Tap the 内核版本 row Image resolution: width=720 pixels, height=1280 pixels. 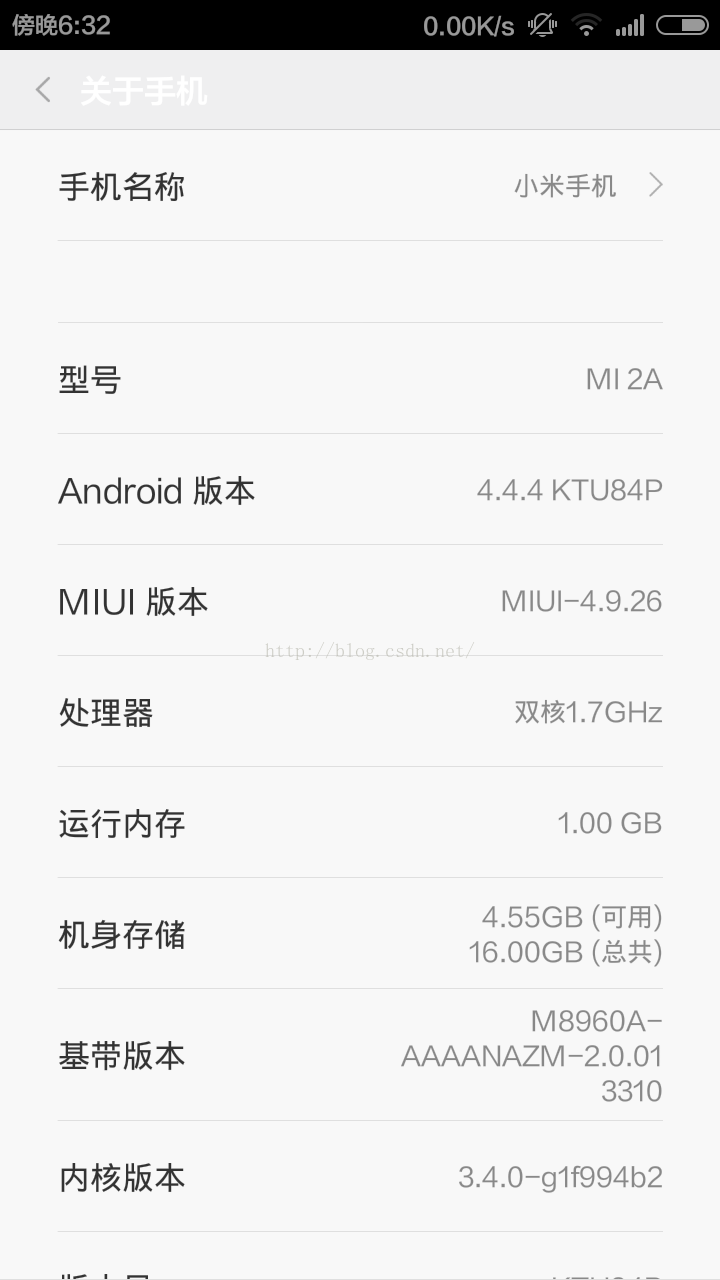[360, 1177]
